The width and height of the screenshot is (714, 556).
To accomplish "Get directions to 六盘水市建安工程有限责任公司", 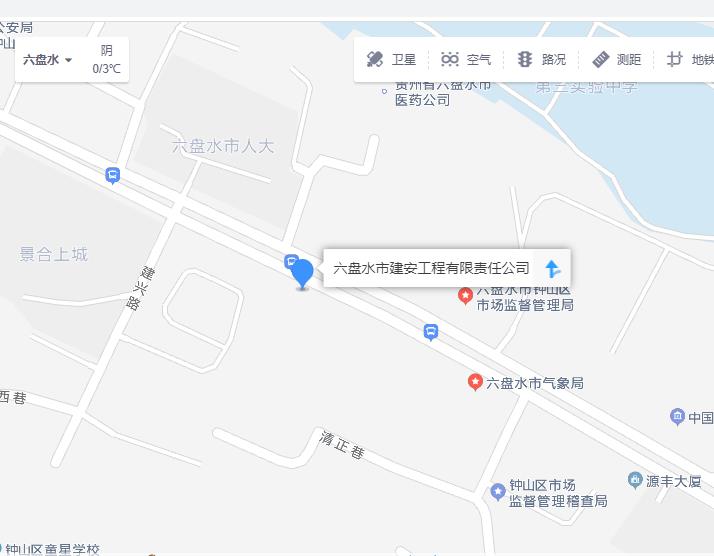I will click(552, 268).
